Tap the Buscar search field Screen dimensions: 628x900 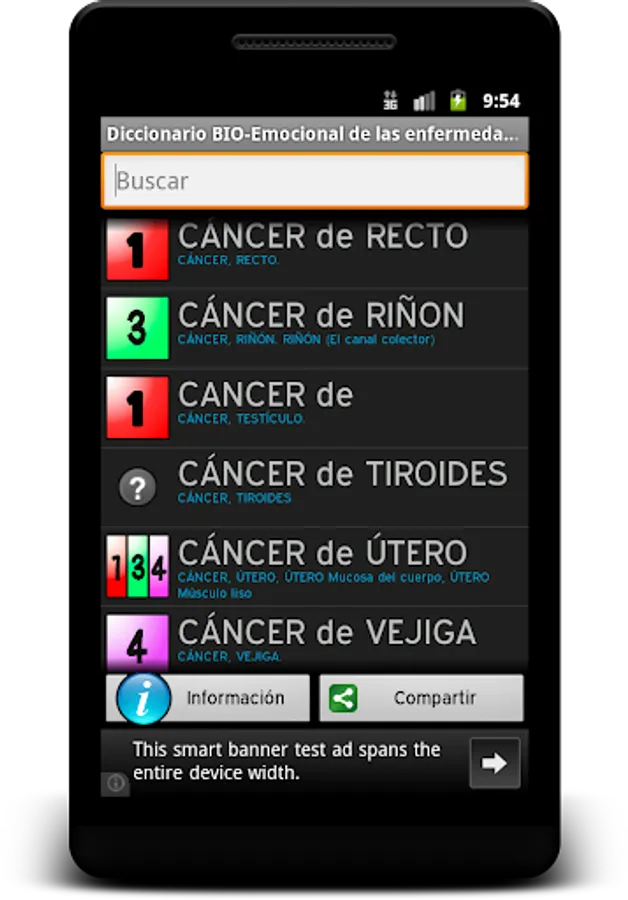click(x=315, y=181)
